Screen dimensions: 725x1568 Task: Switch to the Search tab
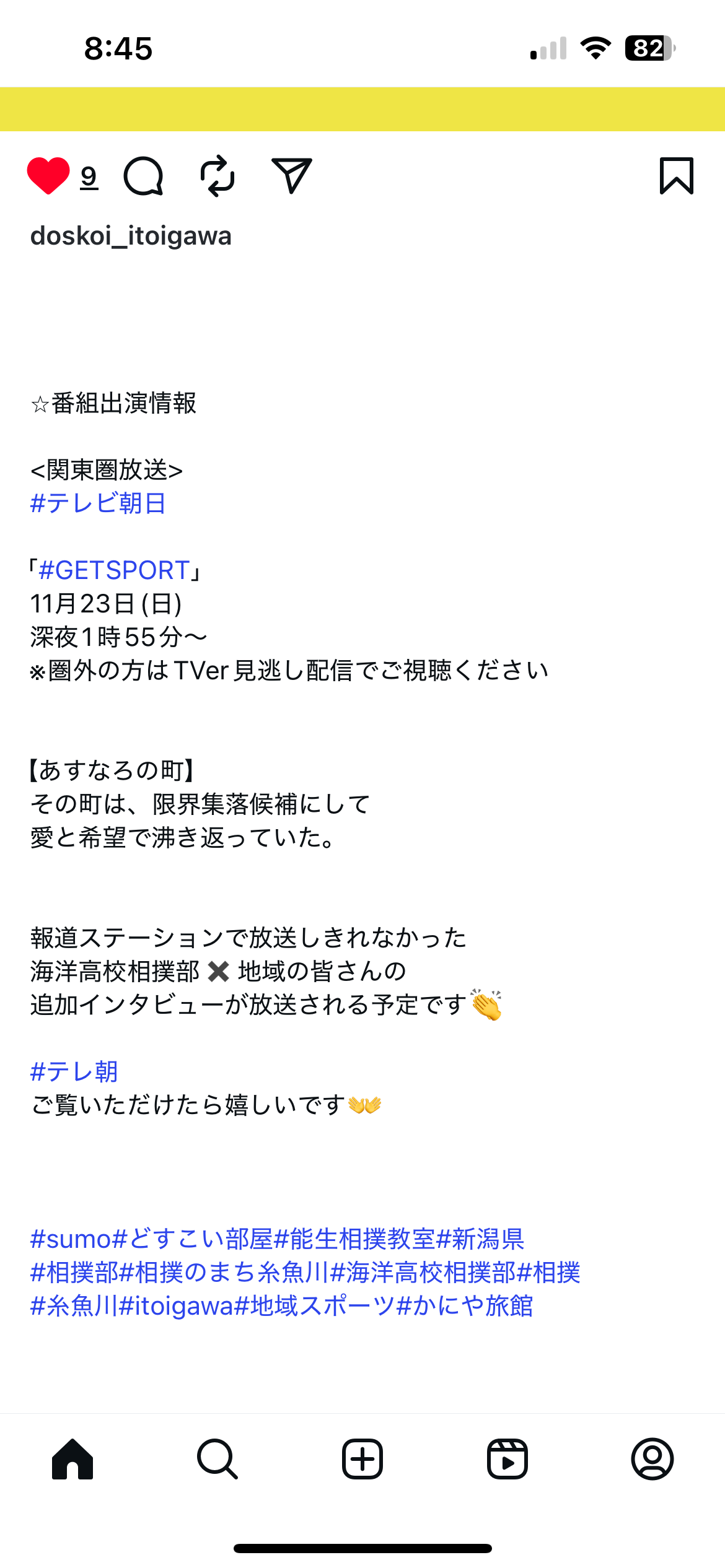217,1459
